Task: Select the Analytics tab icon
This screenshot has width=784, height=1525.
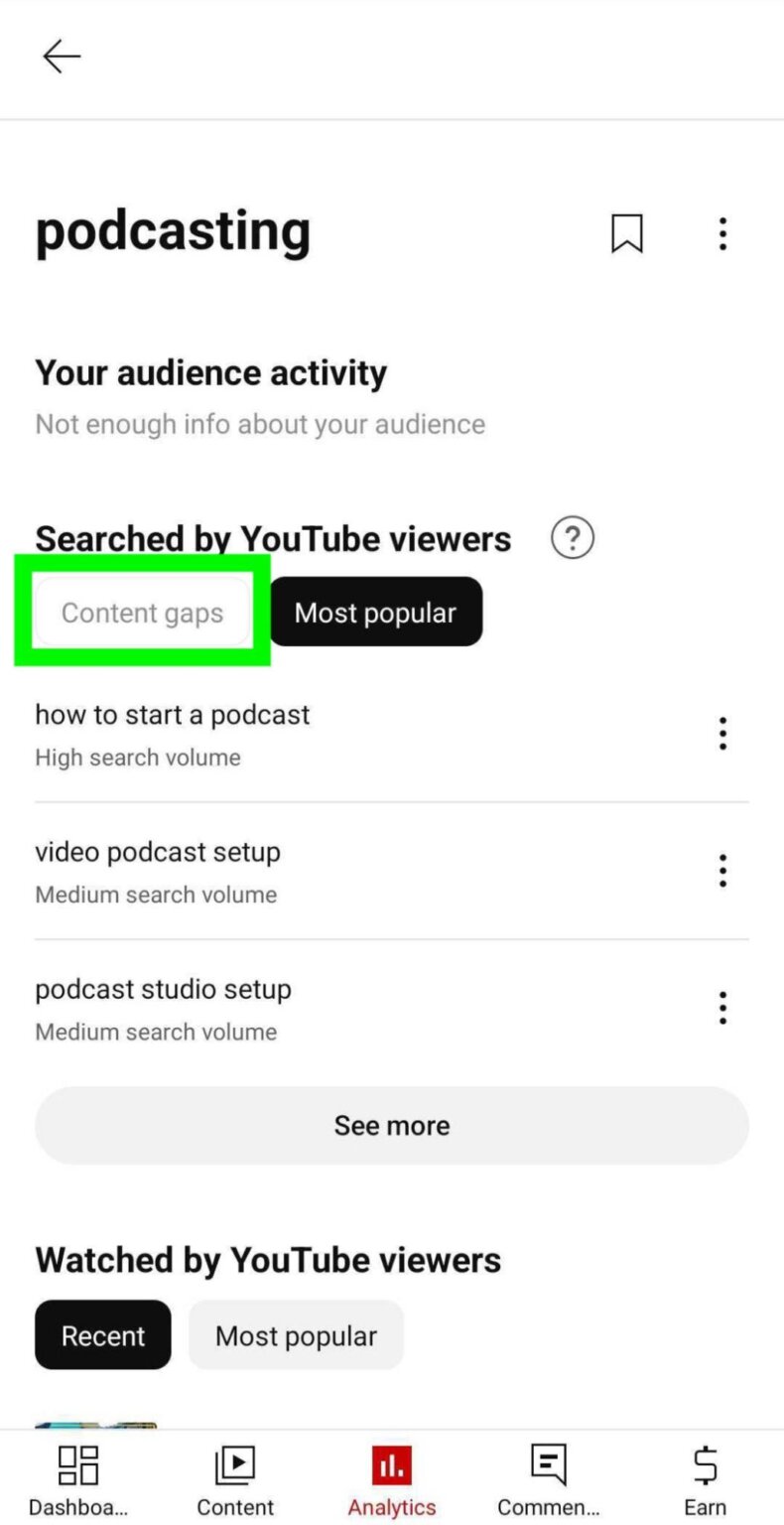Action: 392,1464
